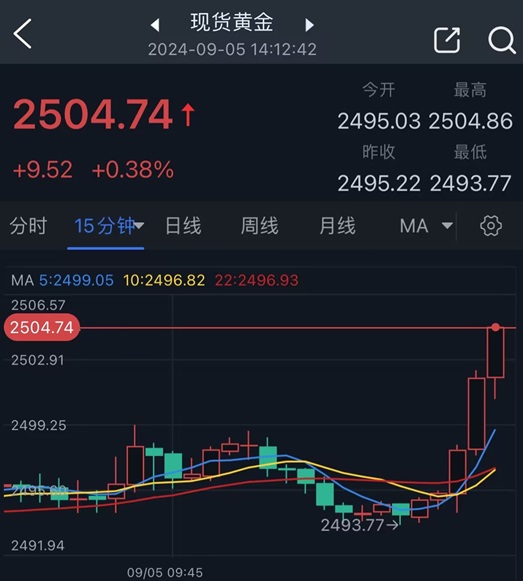The height and width of the screenshot is (581, 523).
Task: Share this 现货黄金 quote
Action: coord(447,40)
